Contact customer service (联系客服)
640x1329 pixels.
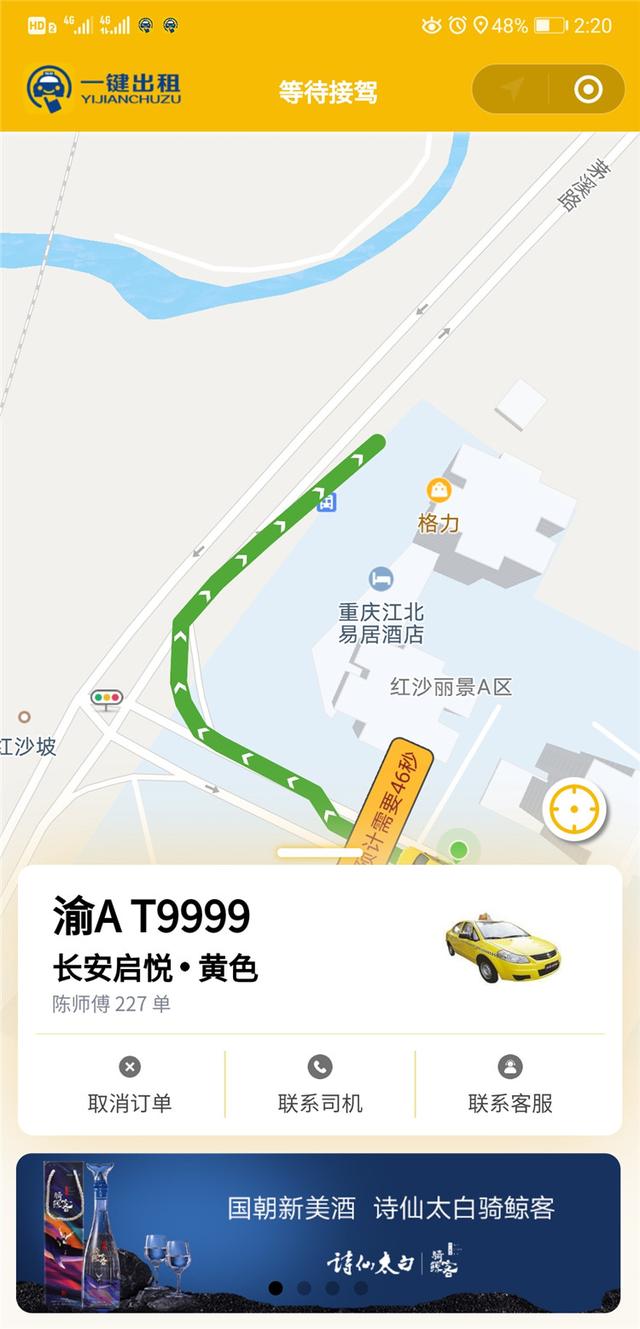(510, 1085)
